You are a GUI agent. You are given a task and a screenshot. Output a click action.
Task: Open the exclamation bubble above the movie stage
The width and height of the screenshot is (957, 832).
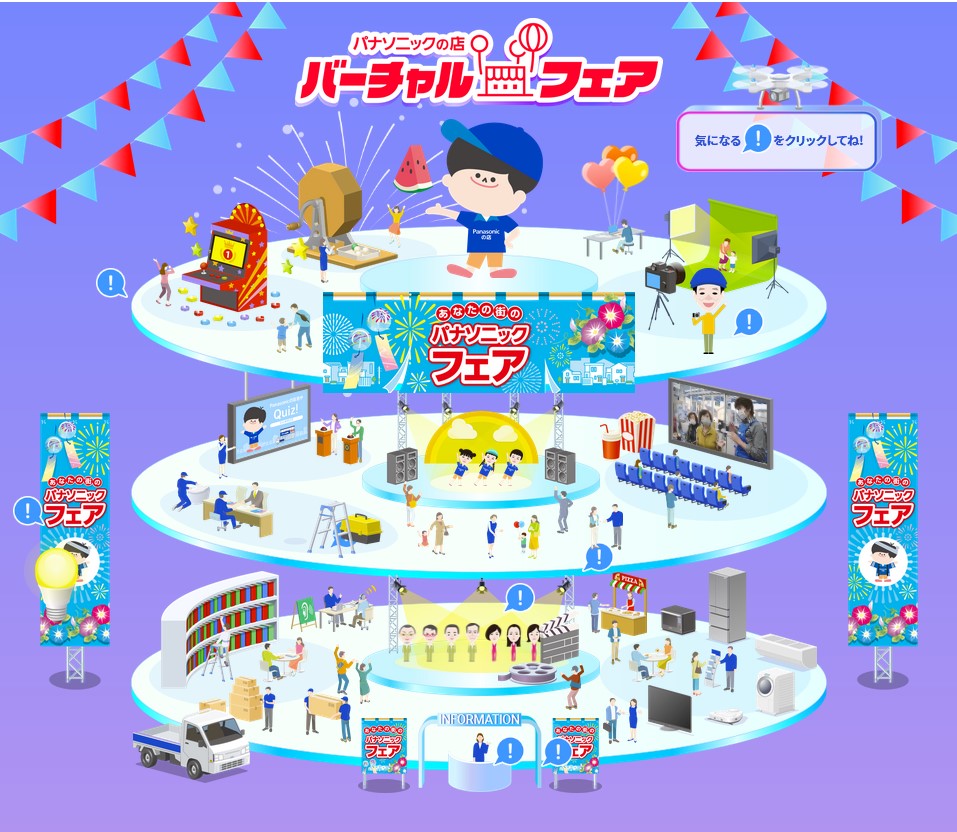[518, 598]
